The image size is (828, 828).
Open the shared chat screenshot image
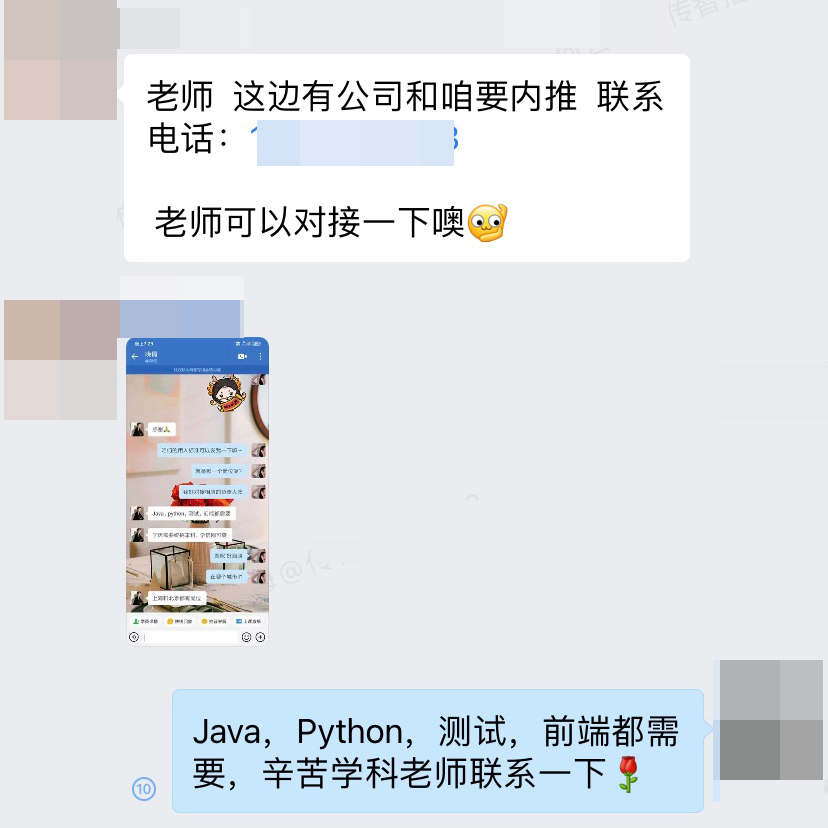click(x=197, y=491)
